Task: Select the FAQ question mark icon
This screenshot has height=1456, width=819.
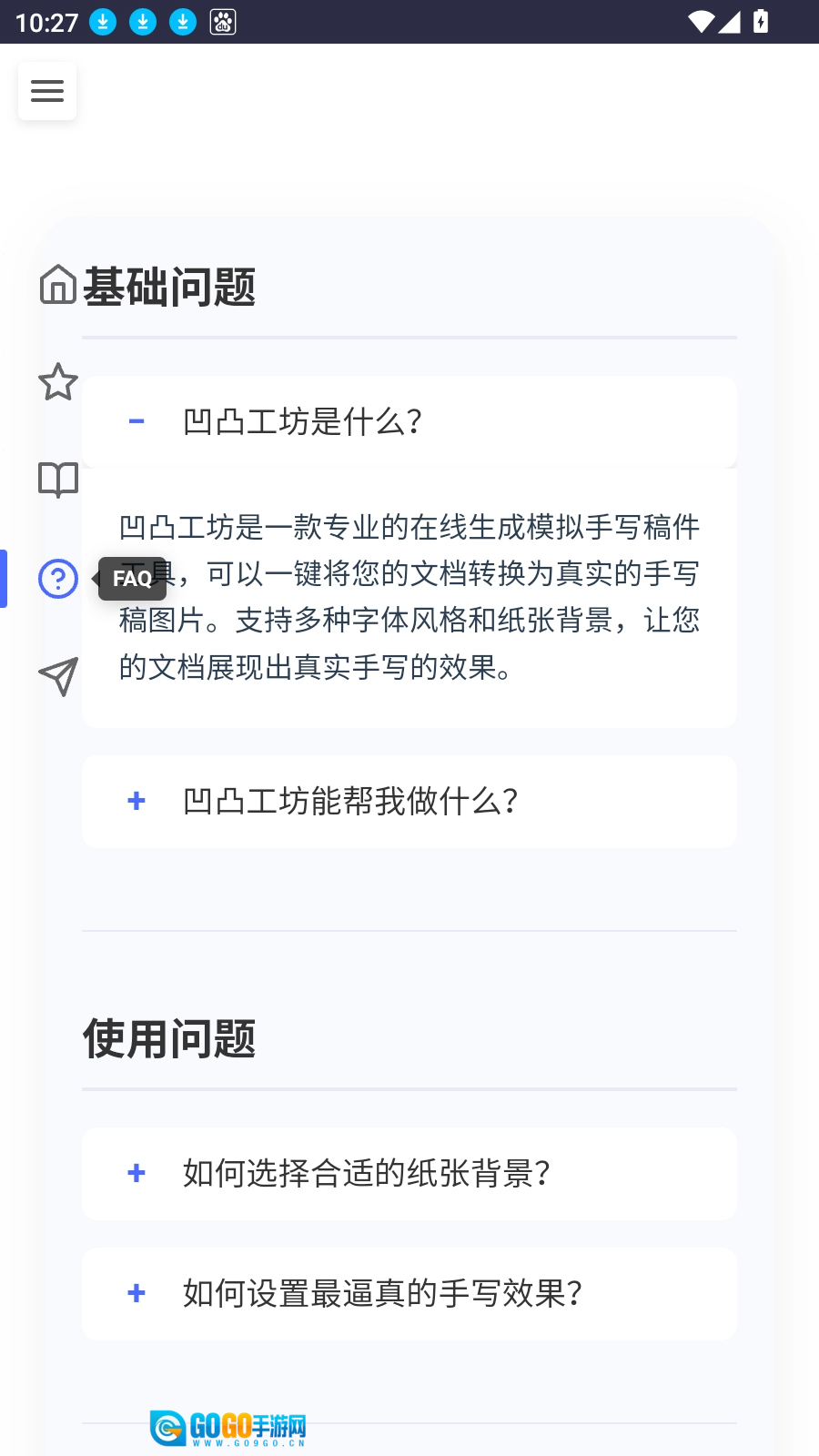Action: (58, 579)
